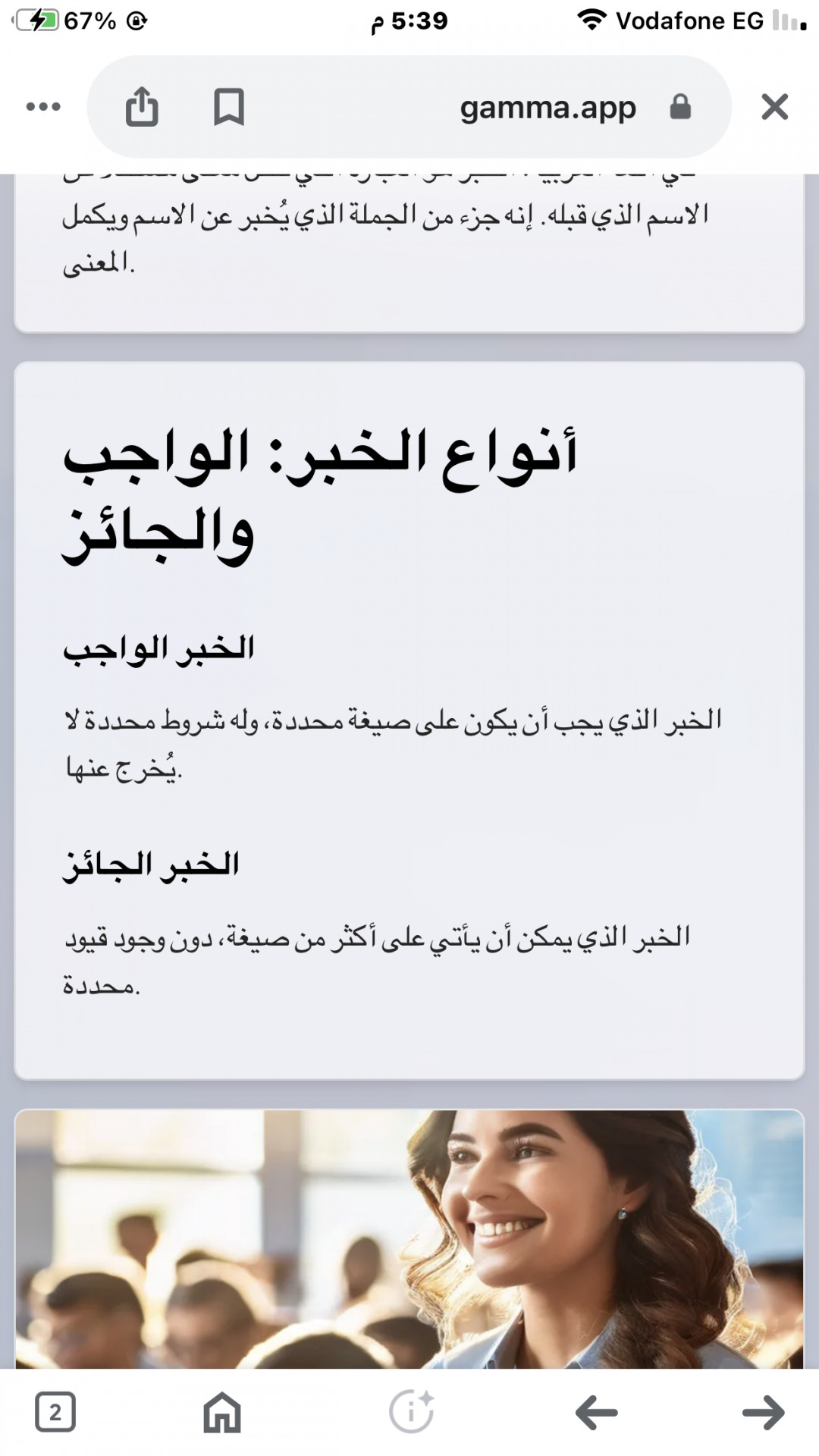The width and height of the screenshot is (819, 1456).
Task: Open the page info assistant icon
Action: coord(412,1412)
